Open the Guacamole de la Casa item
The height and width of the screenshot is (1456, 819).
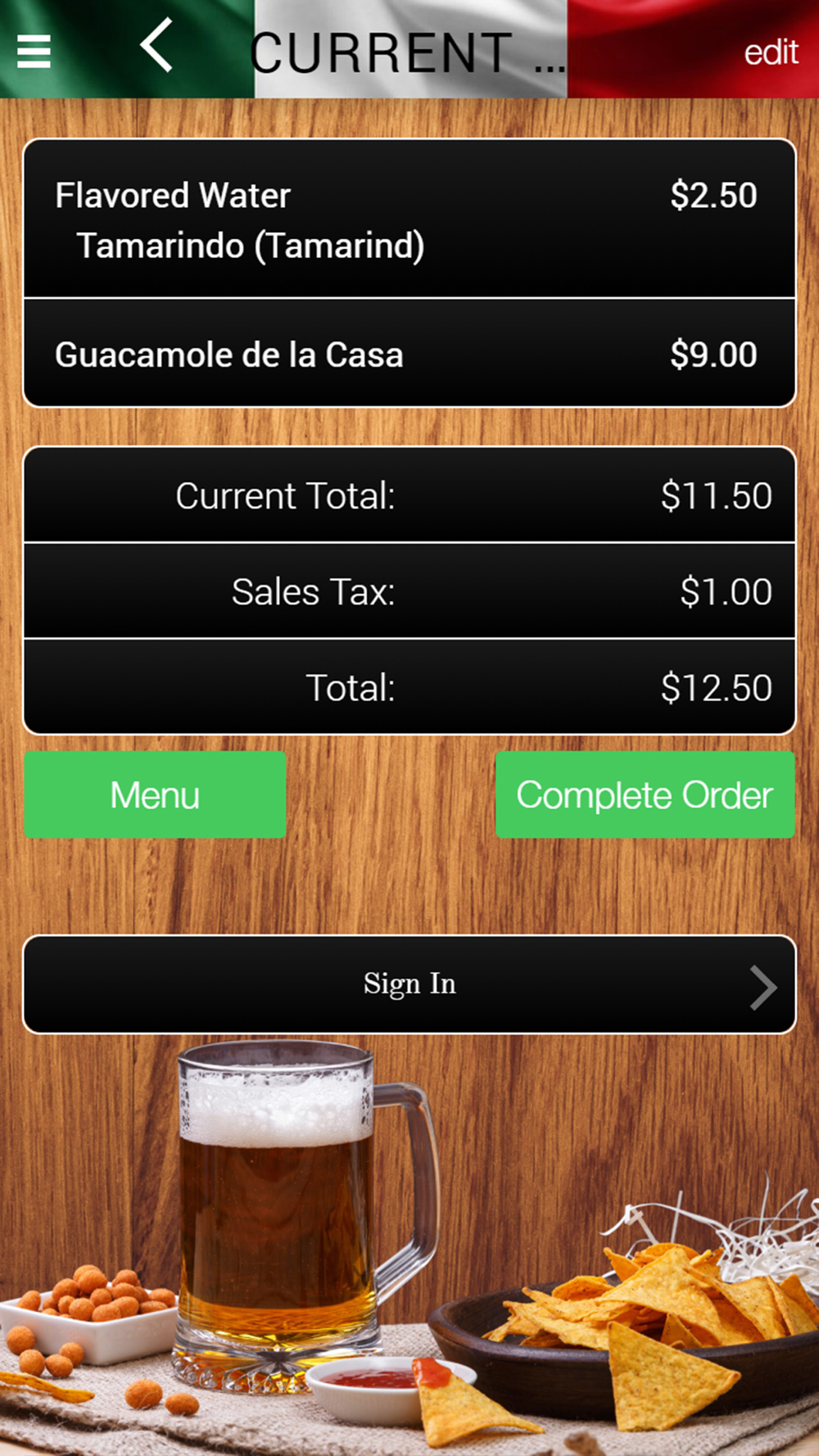tap(409, 354)
